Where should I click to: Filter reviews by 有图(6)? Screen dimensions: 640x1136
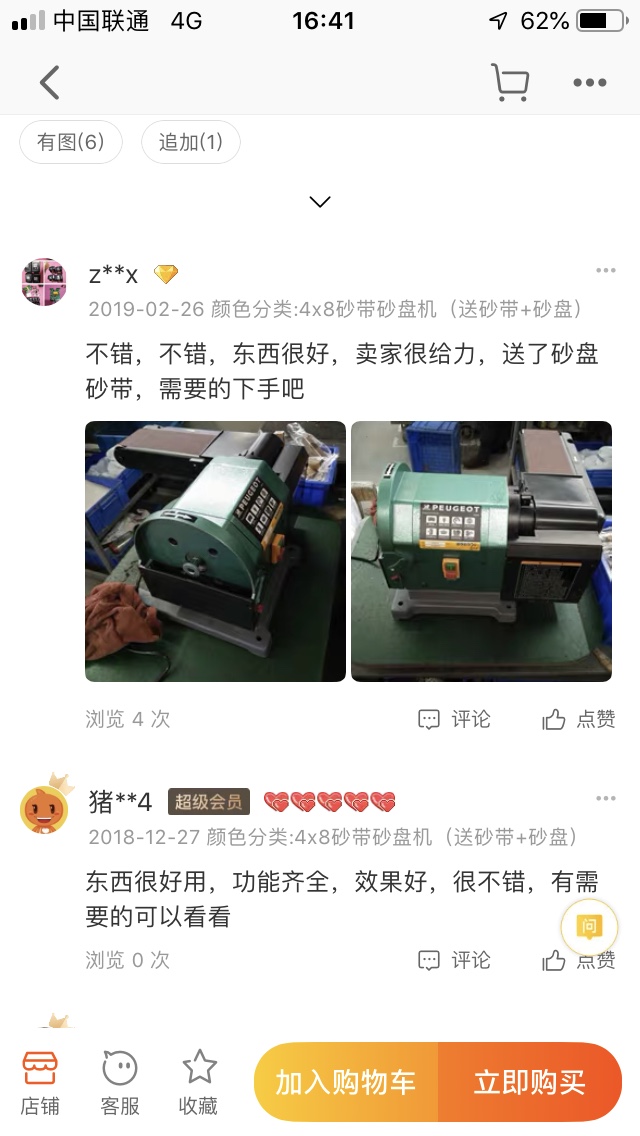click(71, 142)
